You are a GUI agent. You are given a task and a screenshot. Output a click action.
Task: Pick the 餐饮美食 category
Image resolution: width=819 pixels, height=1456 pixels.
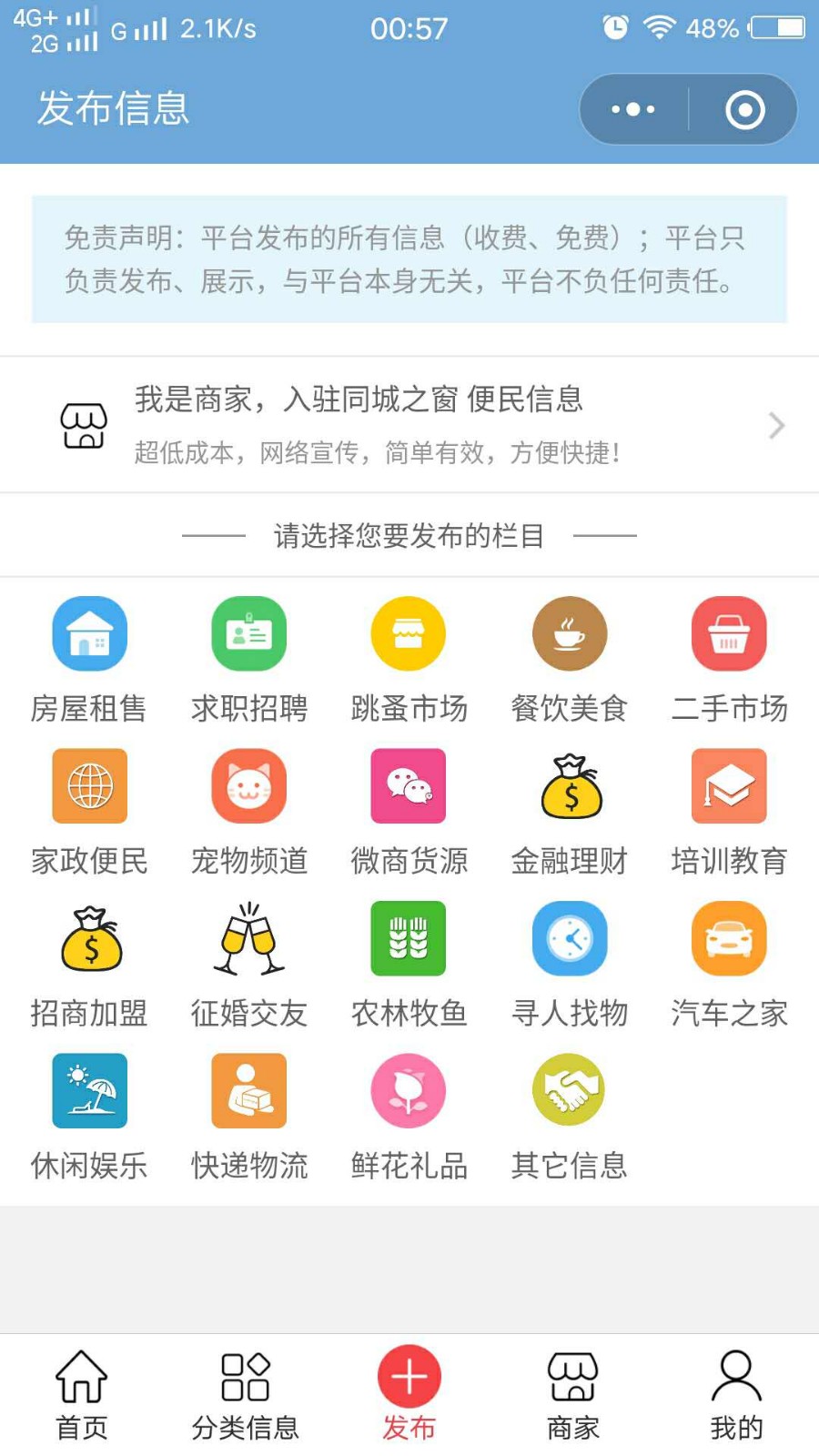(570, 660)
